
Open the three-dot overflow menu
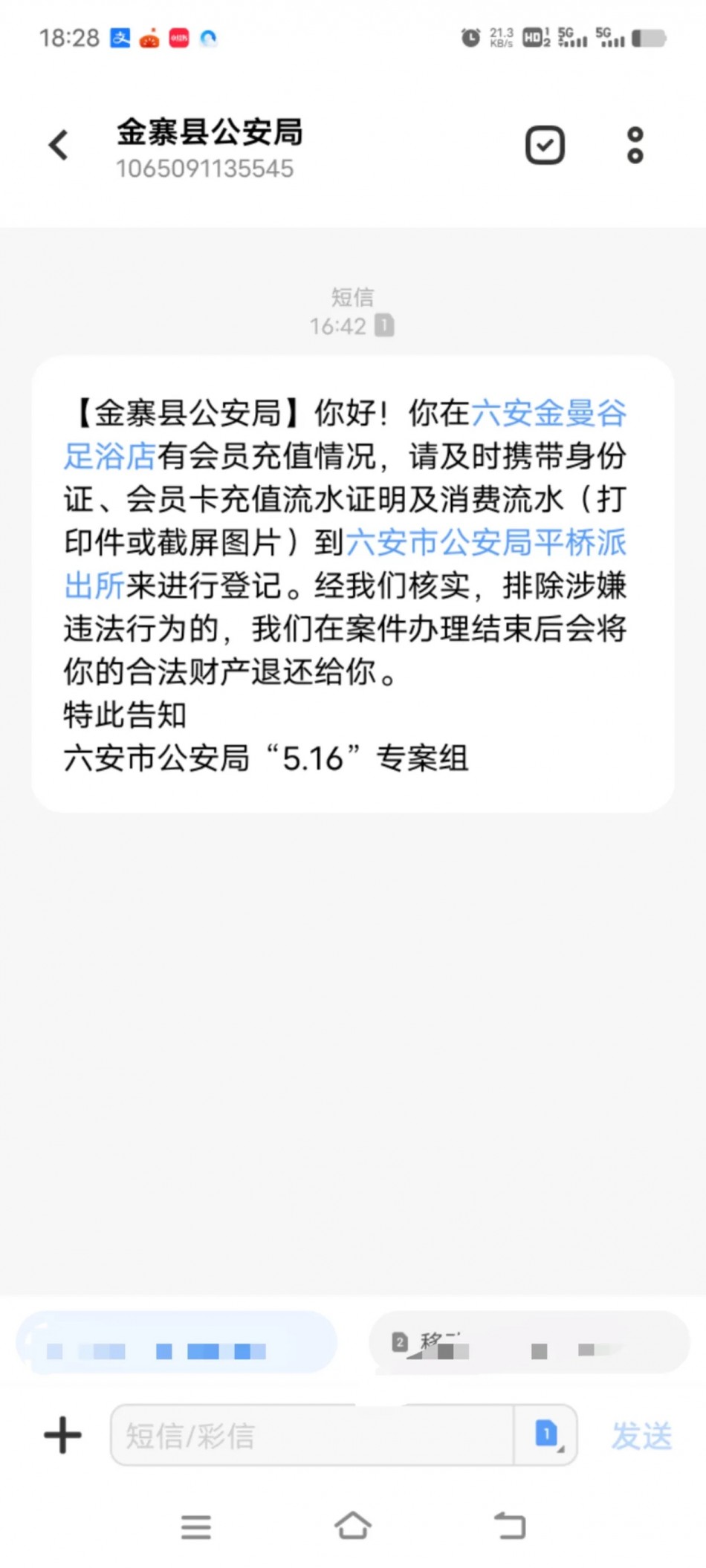click(x=635, y=145)
